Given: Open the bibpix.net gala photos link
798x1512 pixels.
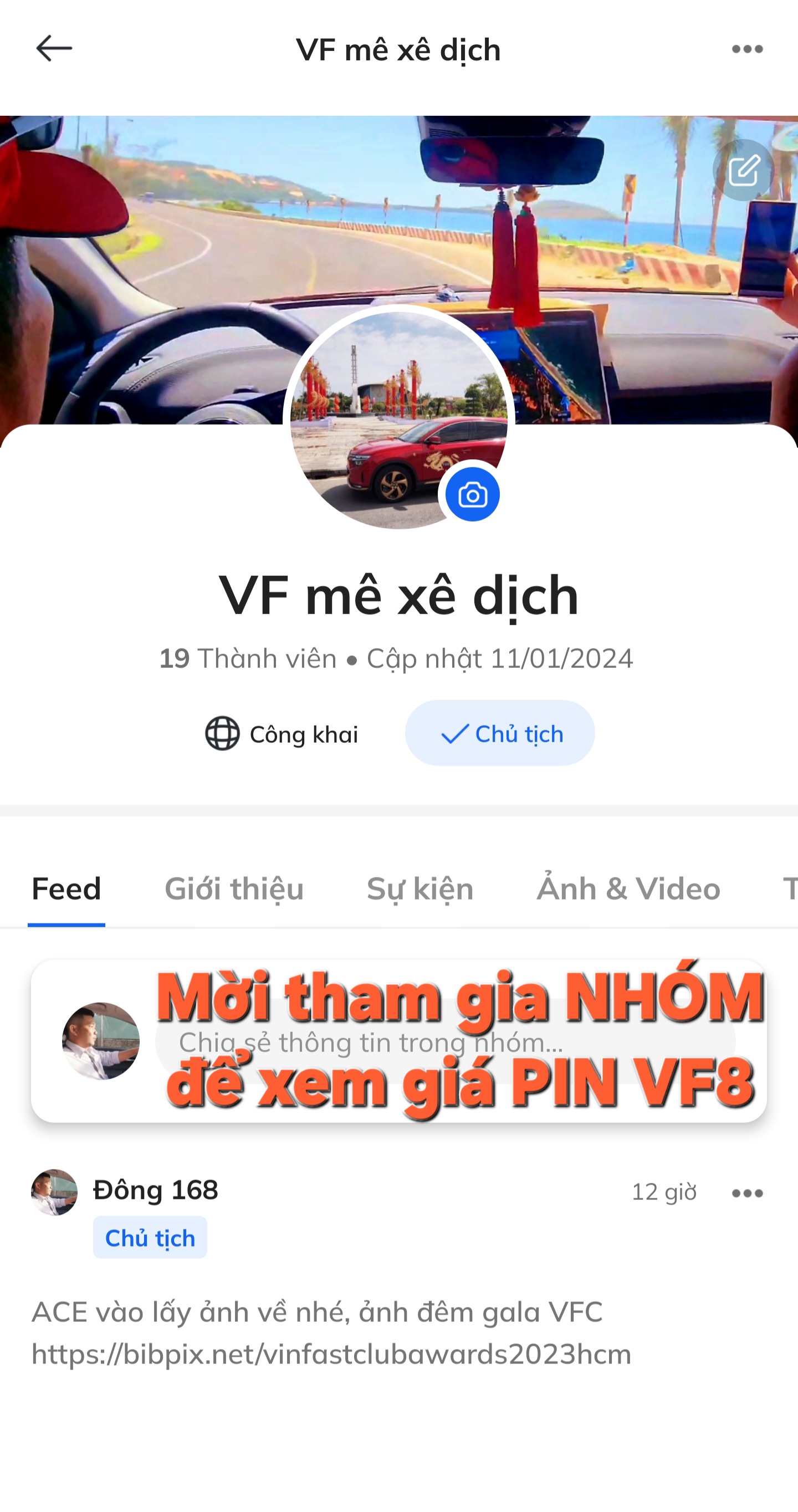Looking at the screenshot, I should pyautogui.click(x=330, y=1352).
